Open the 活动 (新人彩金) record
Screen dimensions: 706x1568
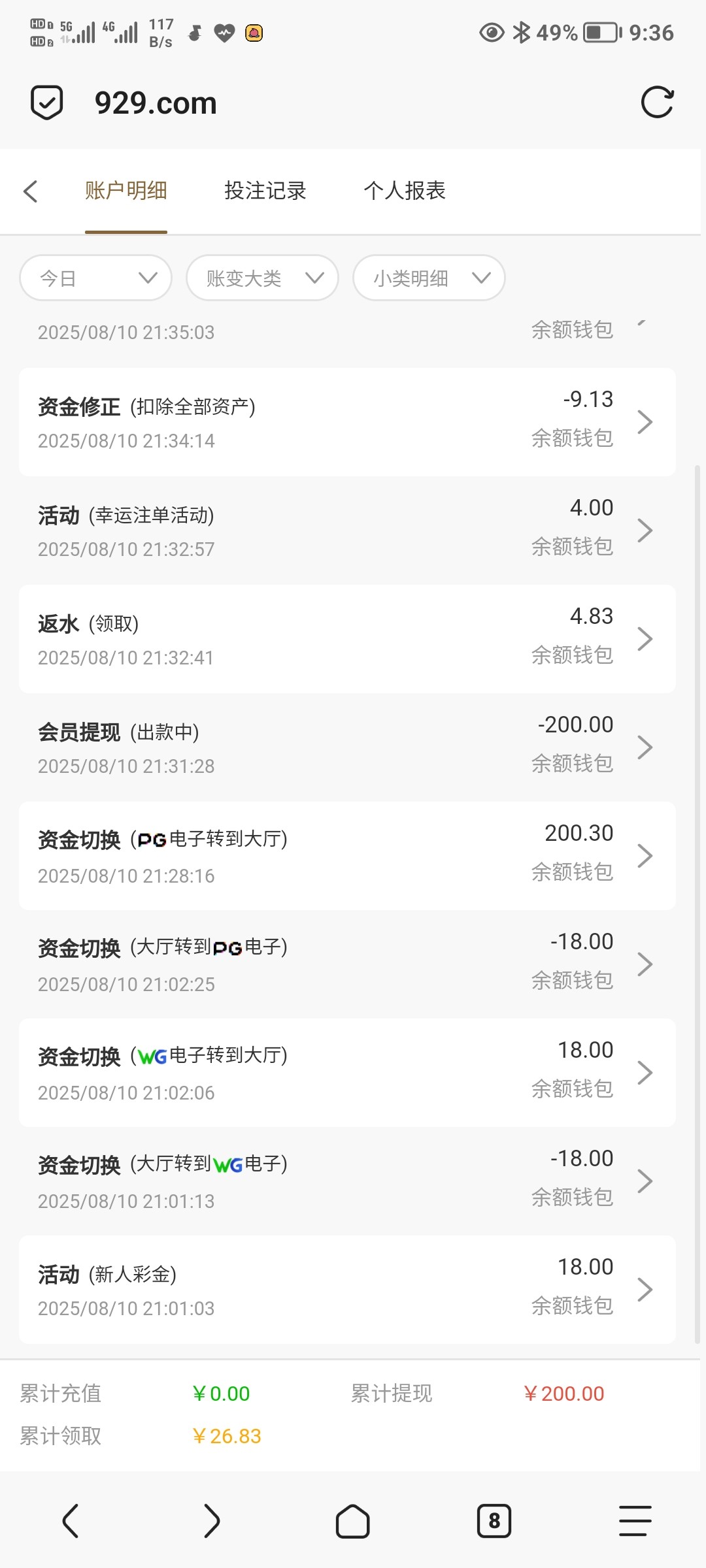click(x=346, y=1290)
